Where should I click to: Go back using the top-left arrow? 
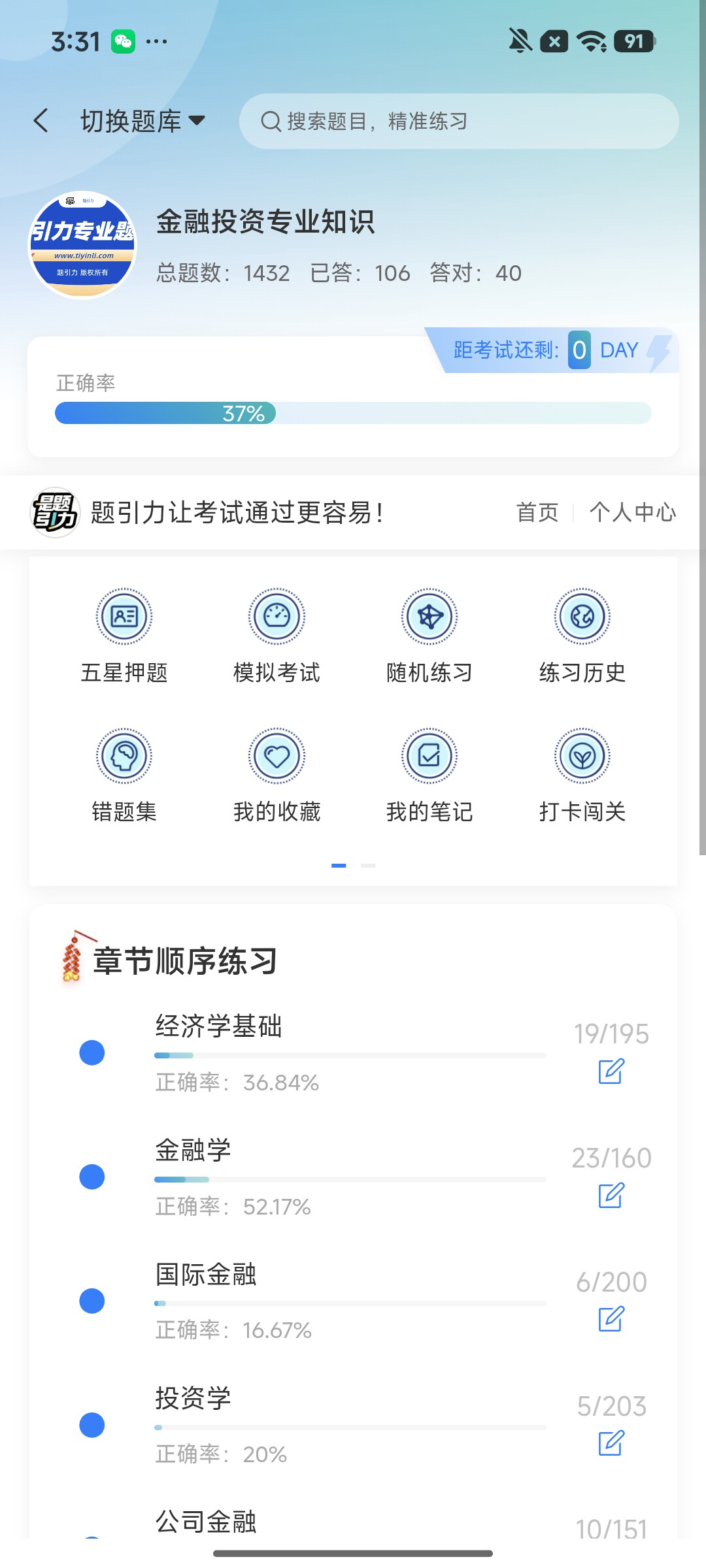(41, 121)
